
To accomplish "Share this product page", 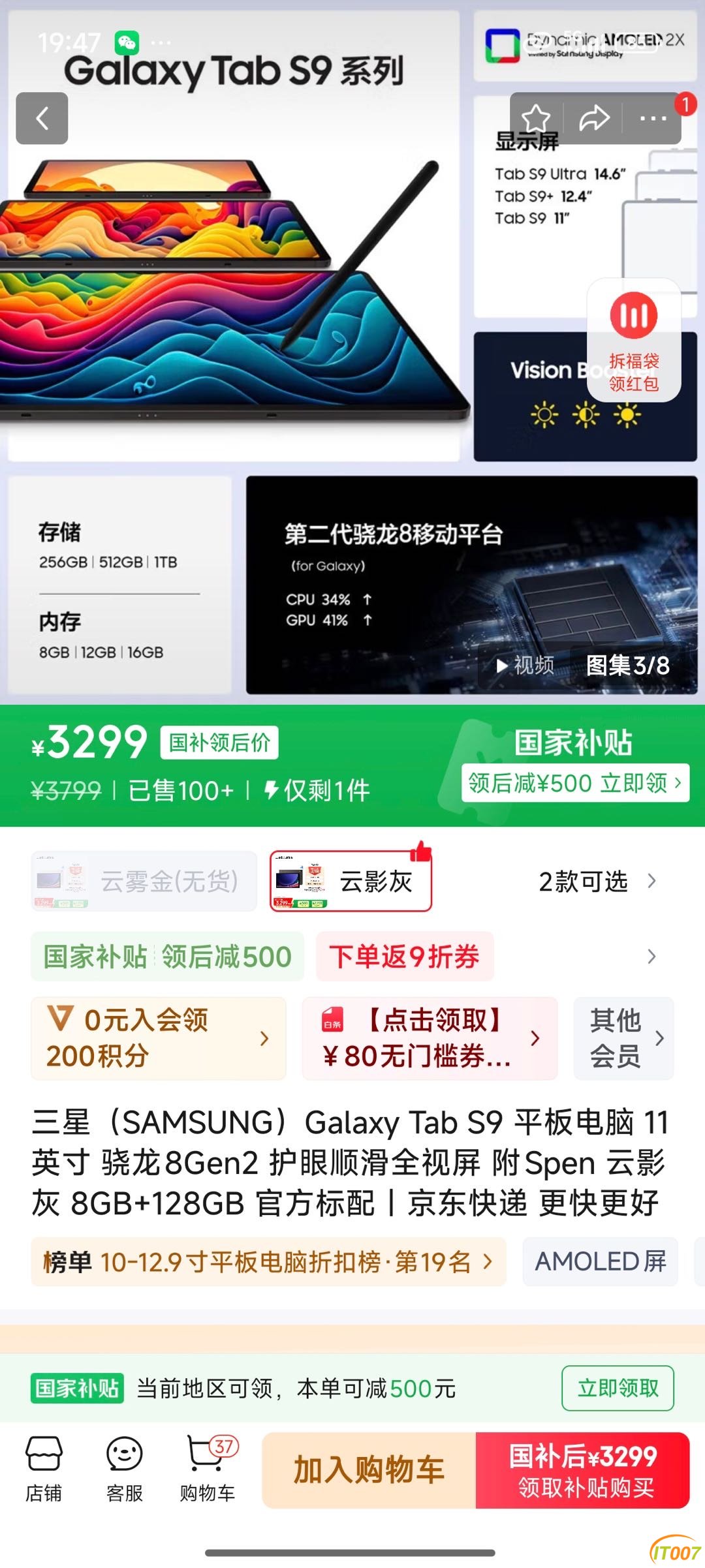I will point(594,118).
